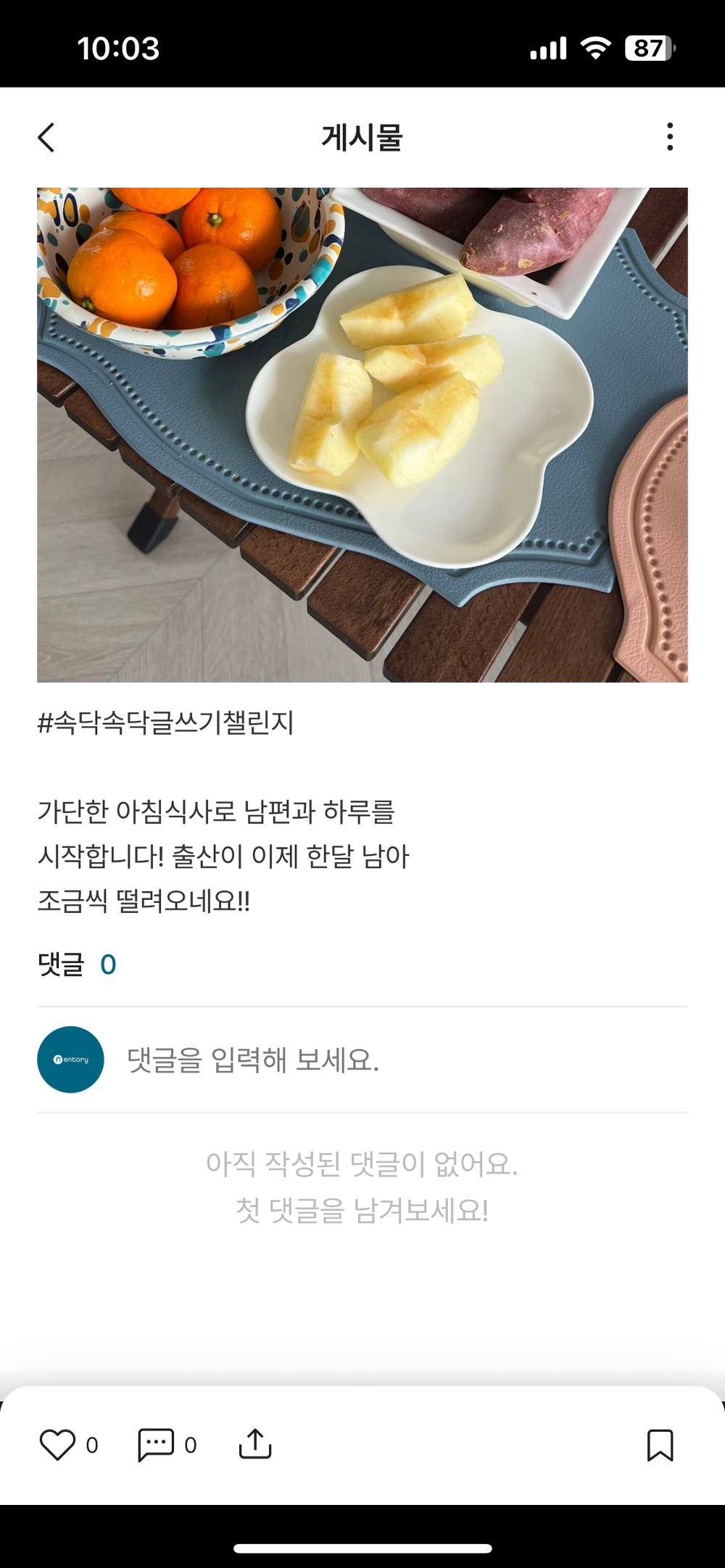The width and height of the screenshot is (725, 1568).
Task: Tap the hashtag 속닥속닥글쓰기챌린지
Action: click(167, 721)
